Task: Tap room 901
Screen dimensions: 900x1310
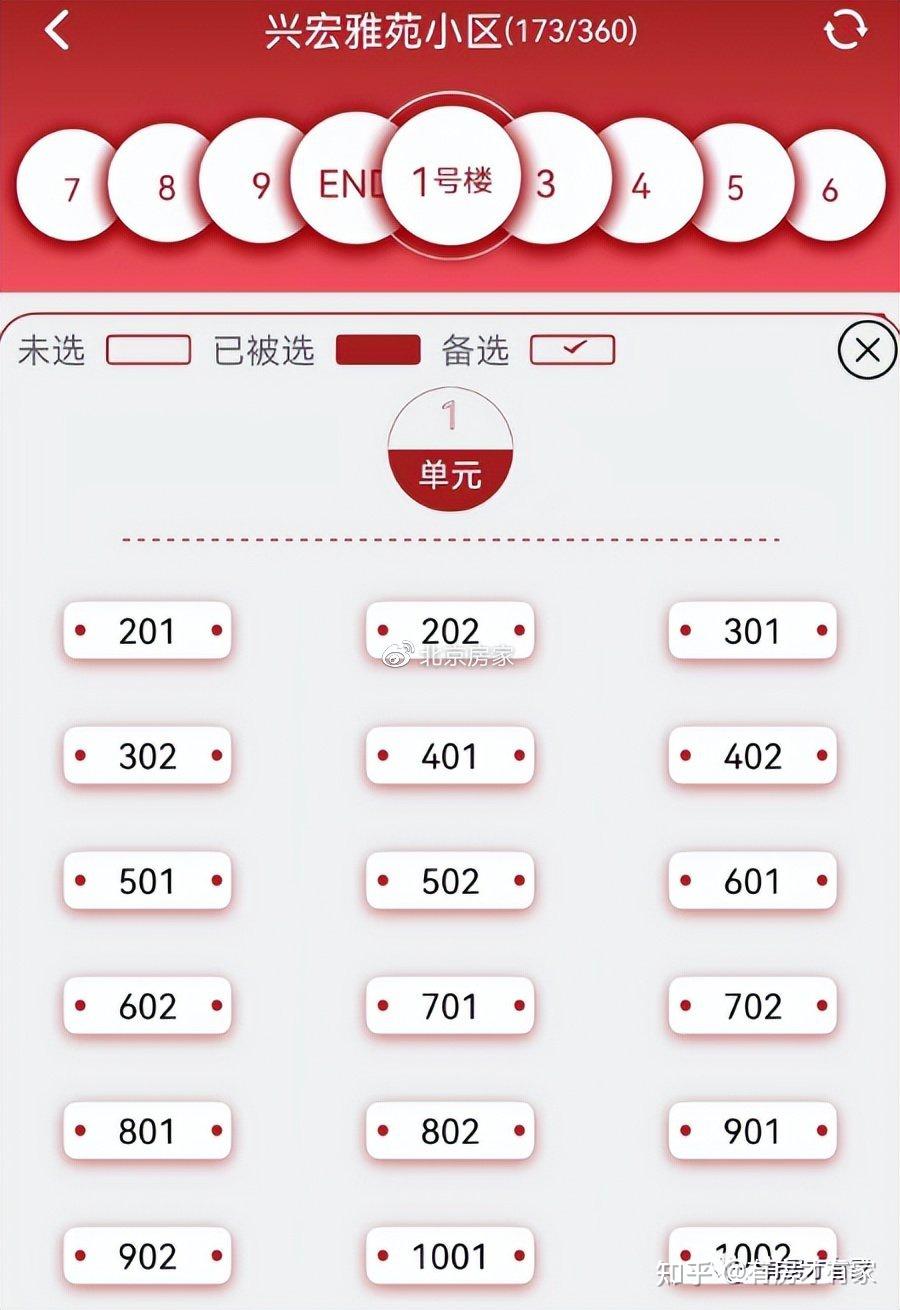Action: 752,1131
